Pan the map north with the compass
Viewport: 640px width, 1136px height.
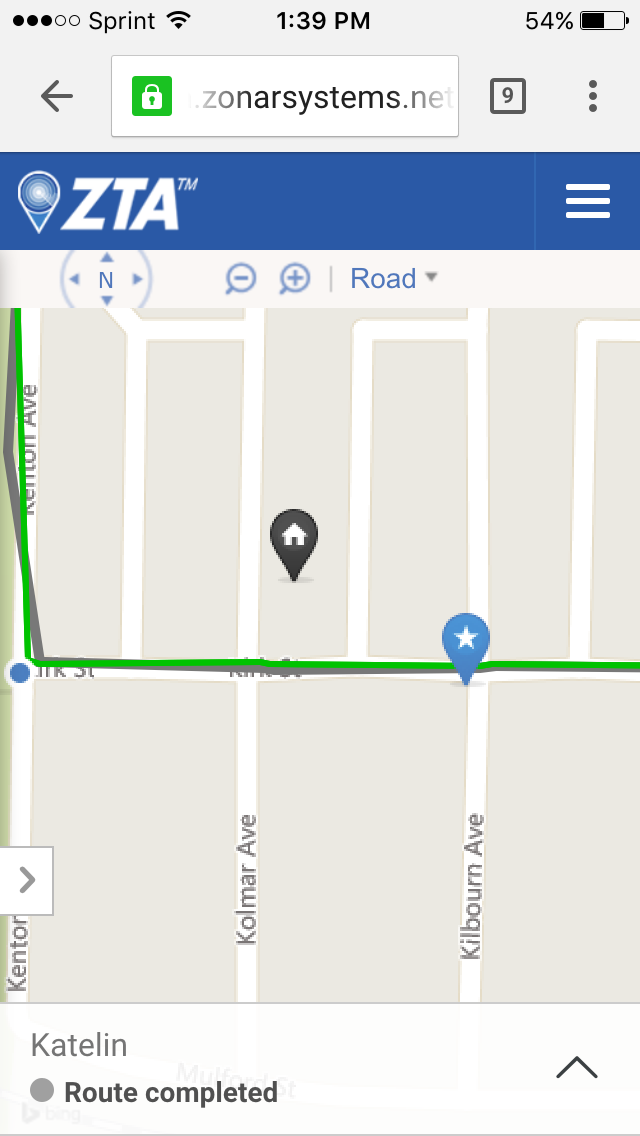pos(107,258)
